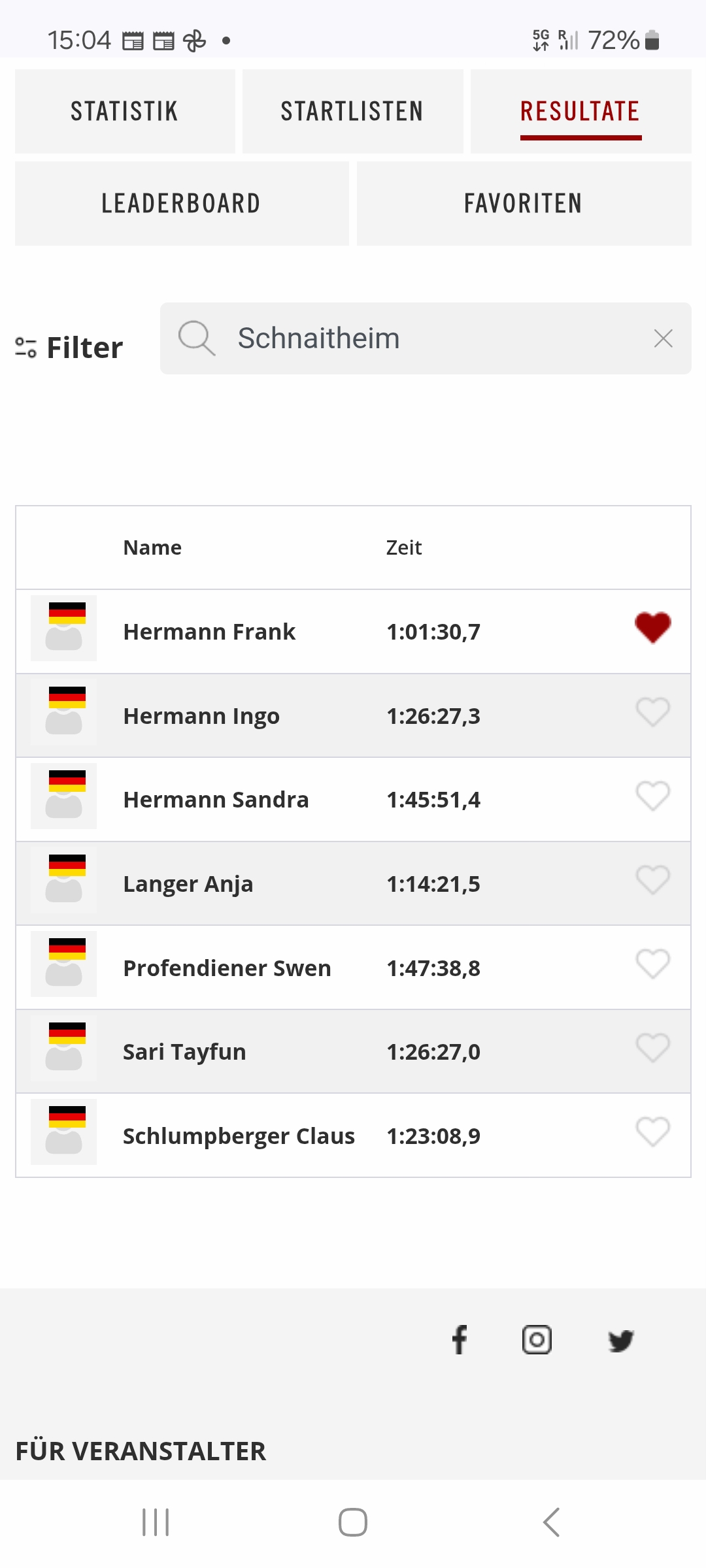Add Hermann Sandra to favorites

[652, 796]
